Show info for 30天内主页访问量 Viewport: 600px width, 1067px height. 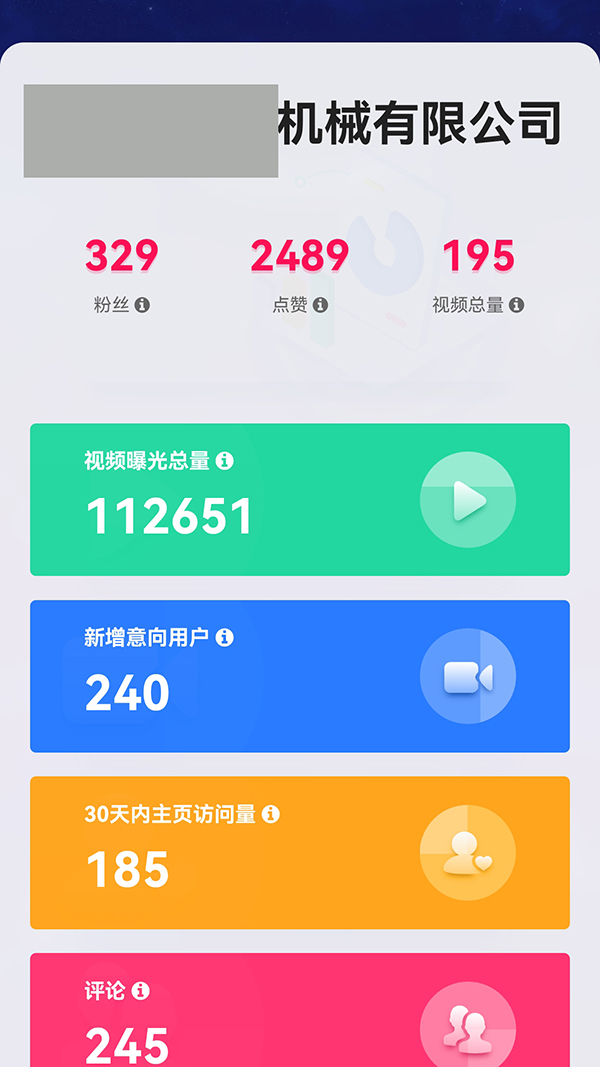[270, 814]
